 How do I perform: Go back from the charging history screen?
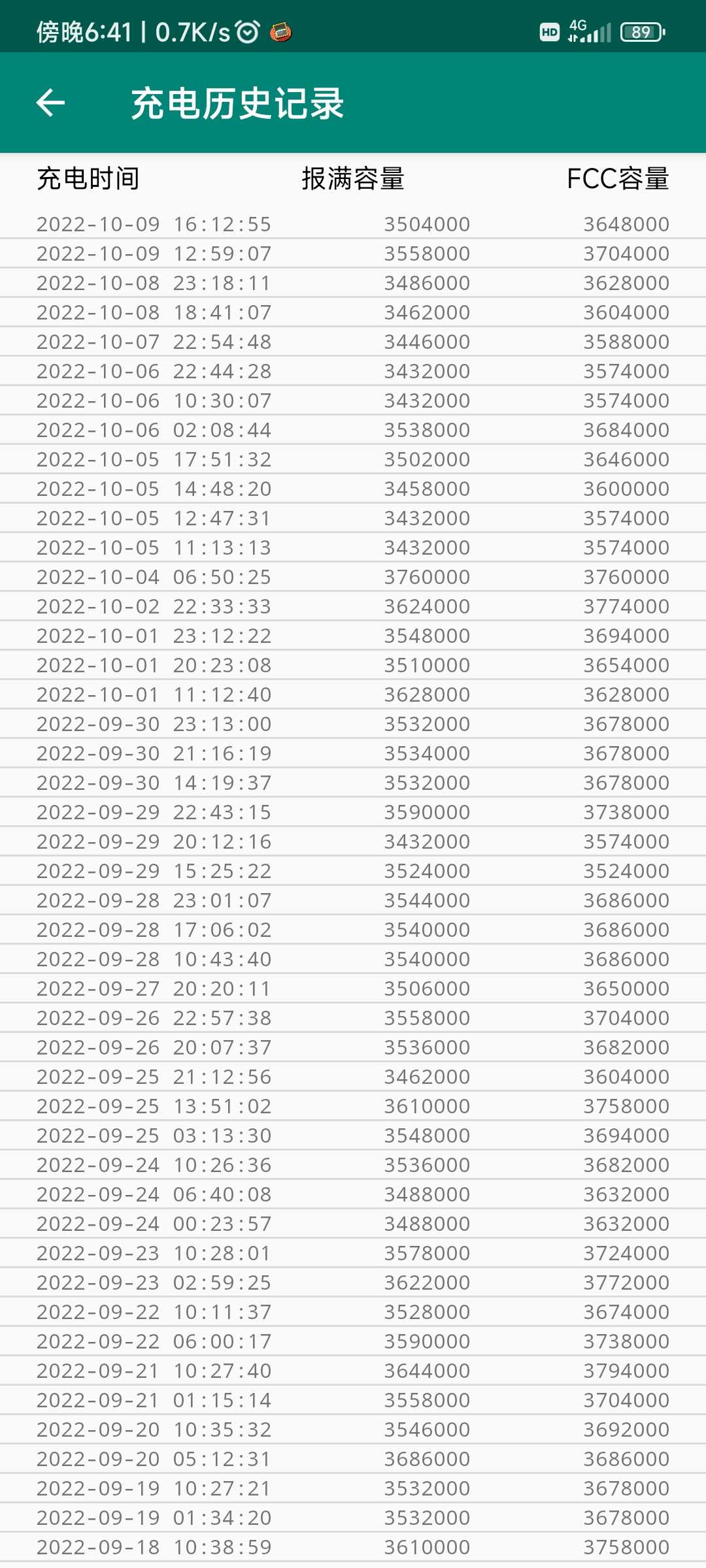[x=50, y=103]
